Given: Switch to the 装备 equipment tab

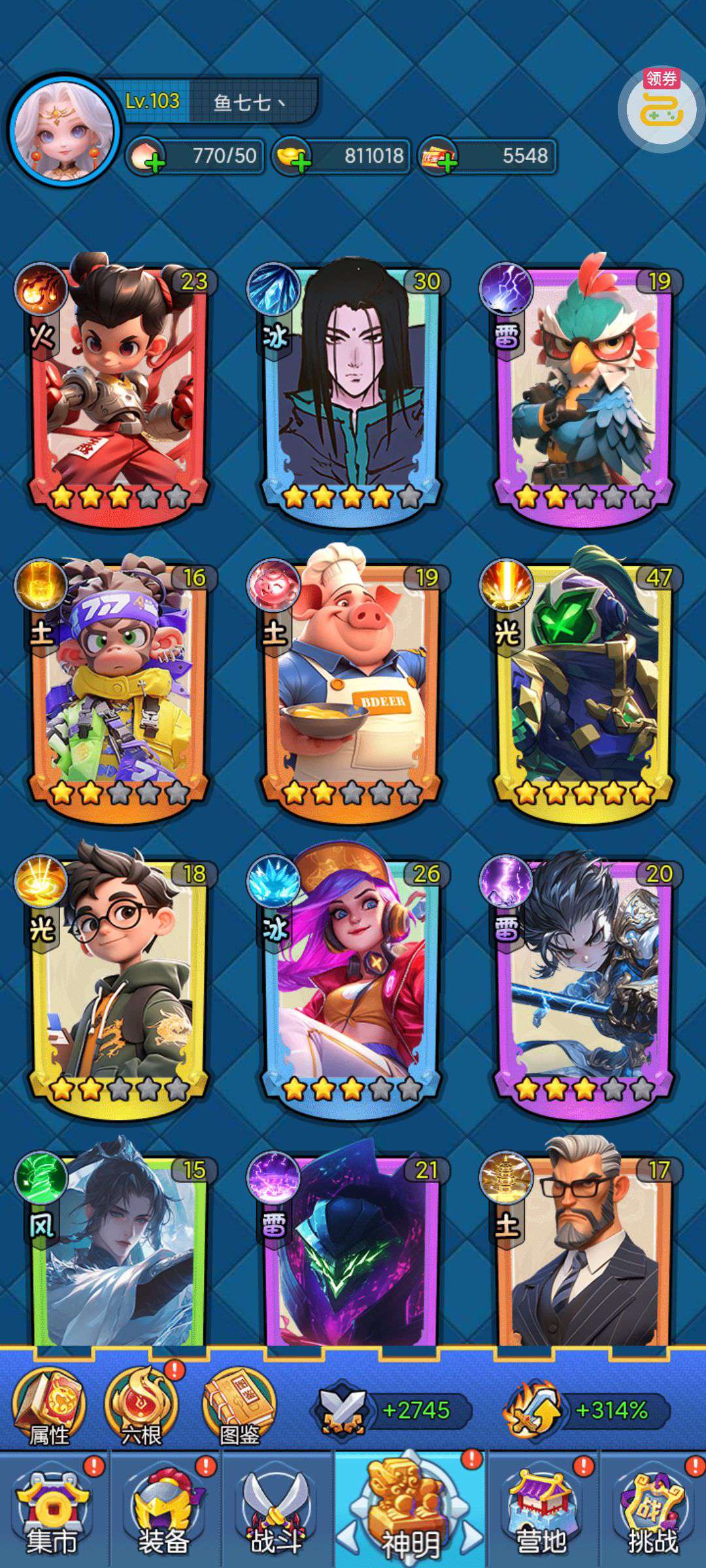Looking at the screenshot, I should (x=165, y=1511).
